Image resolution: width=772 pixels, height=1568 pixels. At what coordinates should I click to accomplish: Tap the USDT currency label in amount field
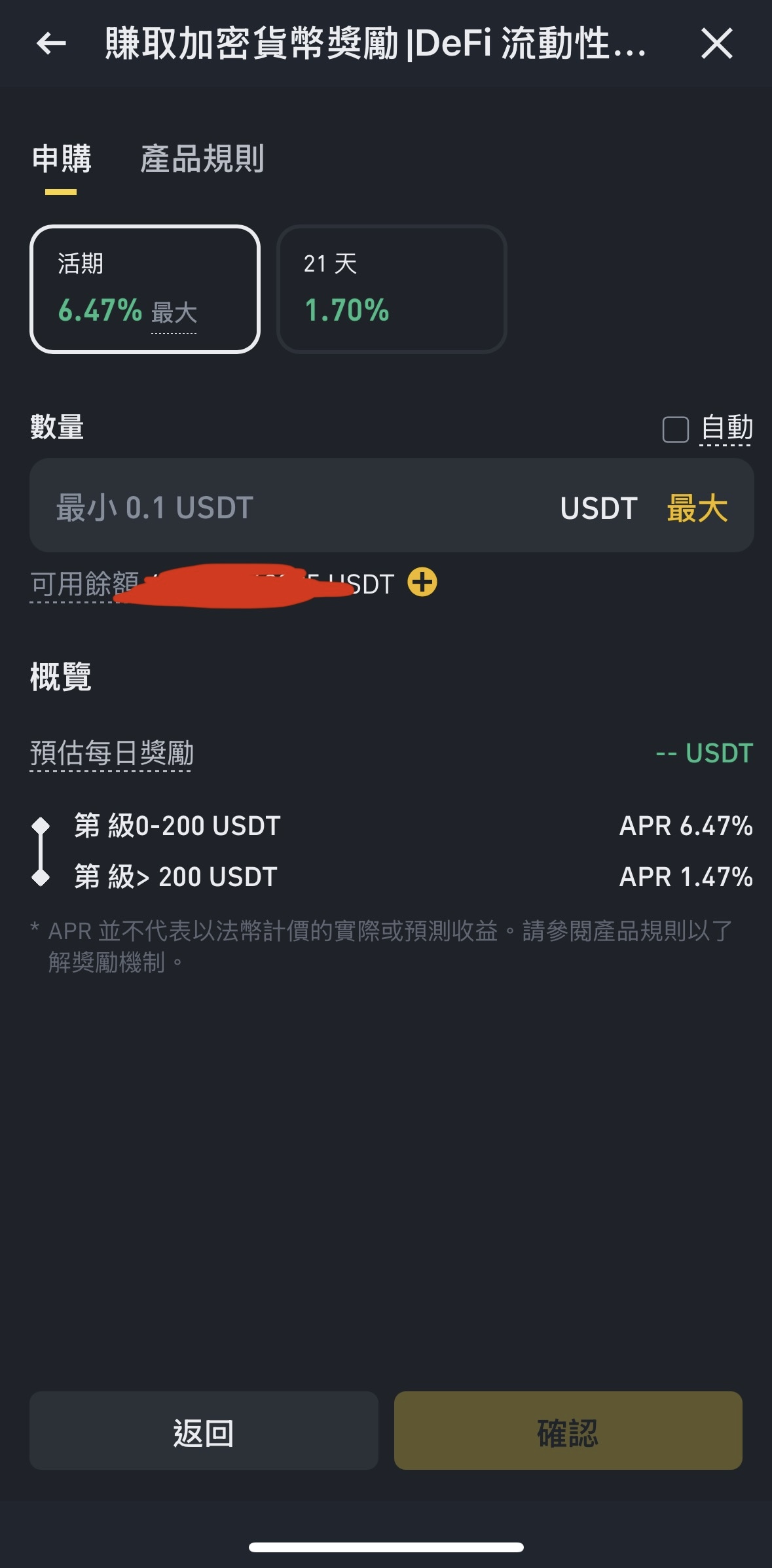[x=598, y=507]
